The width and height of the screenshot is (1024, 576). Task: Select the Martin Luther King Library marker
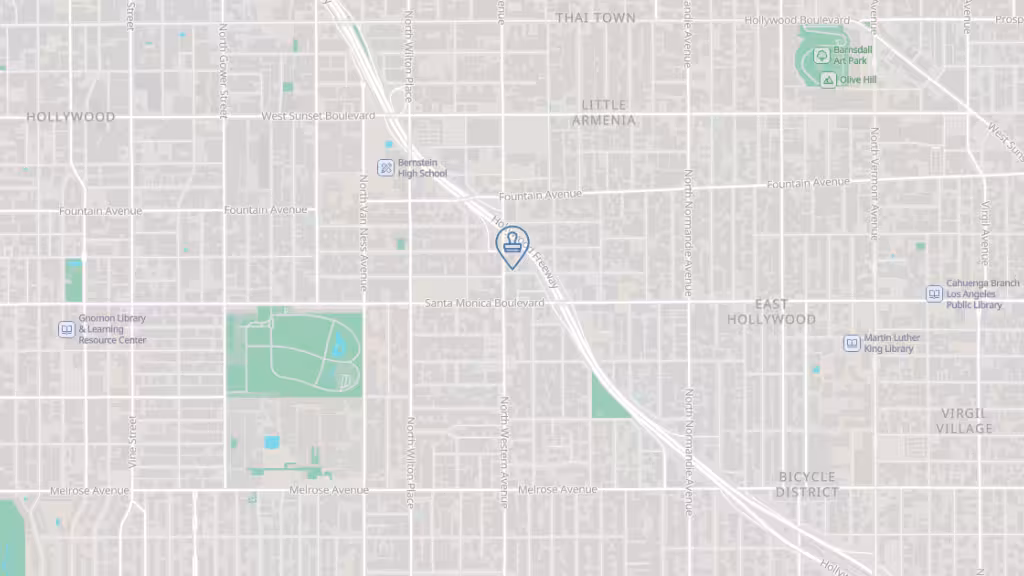(x=851, y=343)
